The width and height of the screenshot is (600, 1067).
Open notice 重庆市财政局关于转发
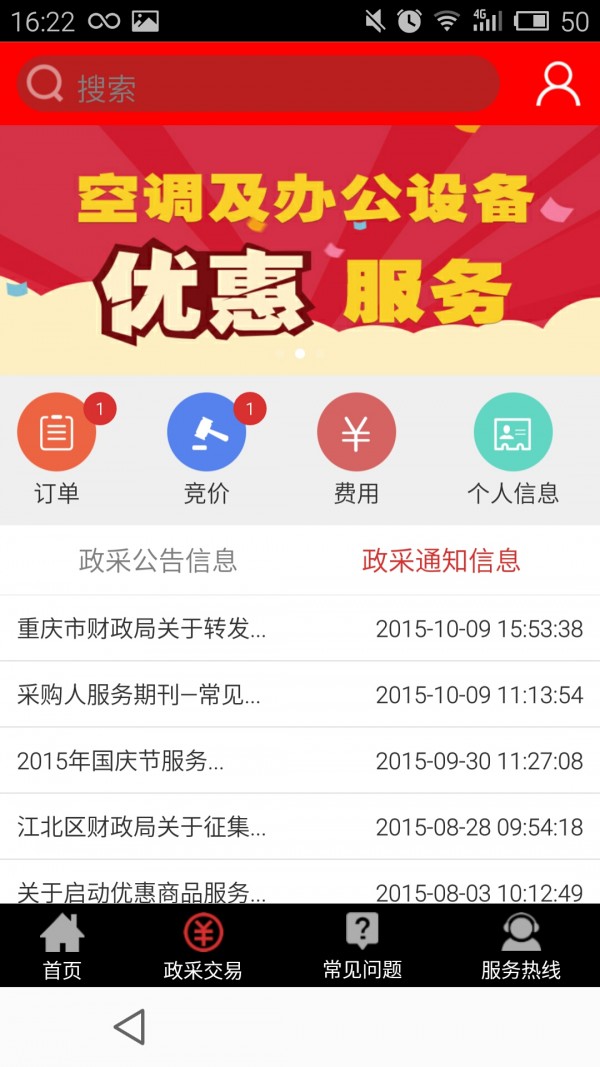(300, 628)
